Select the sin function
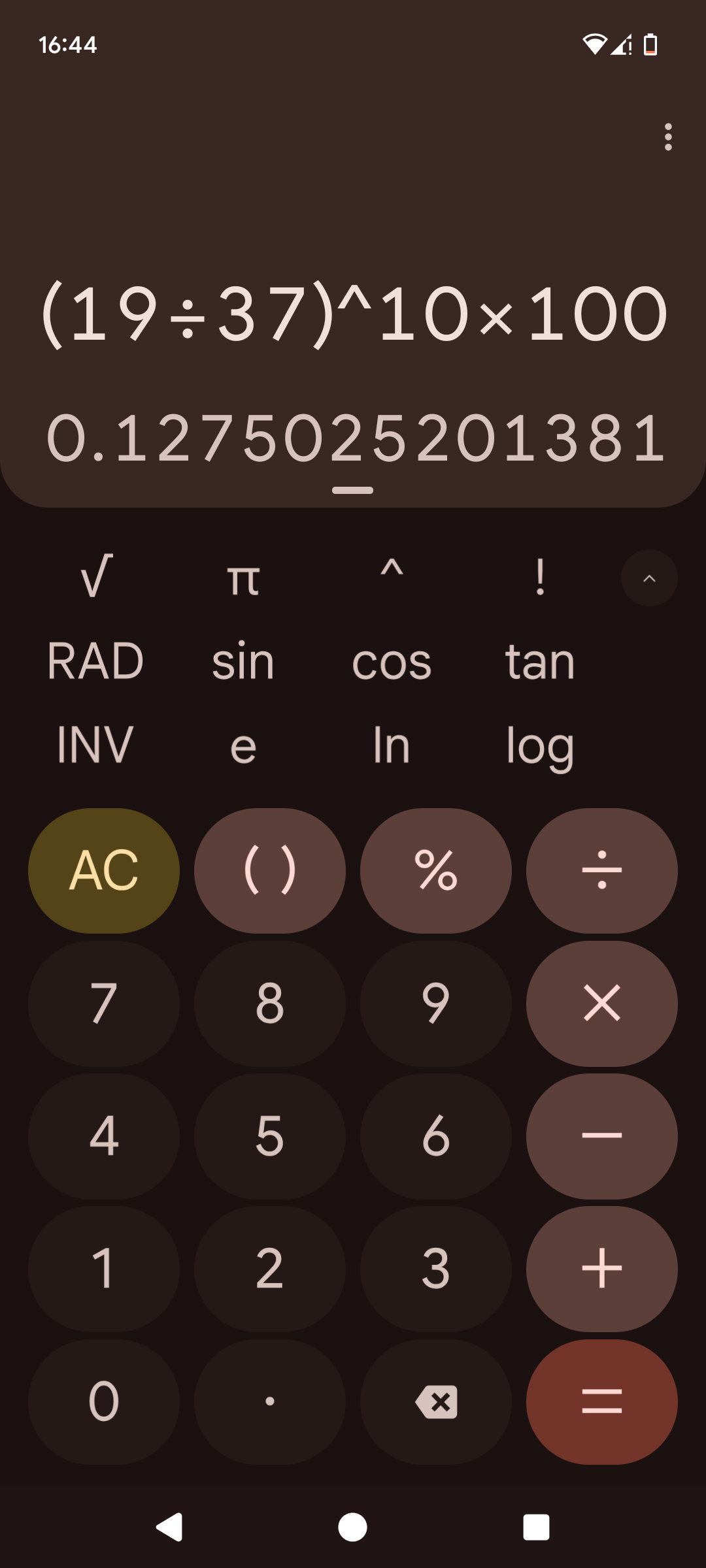 243,661
